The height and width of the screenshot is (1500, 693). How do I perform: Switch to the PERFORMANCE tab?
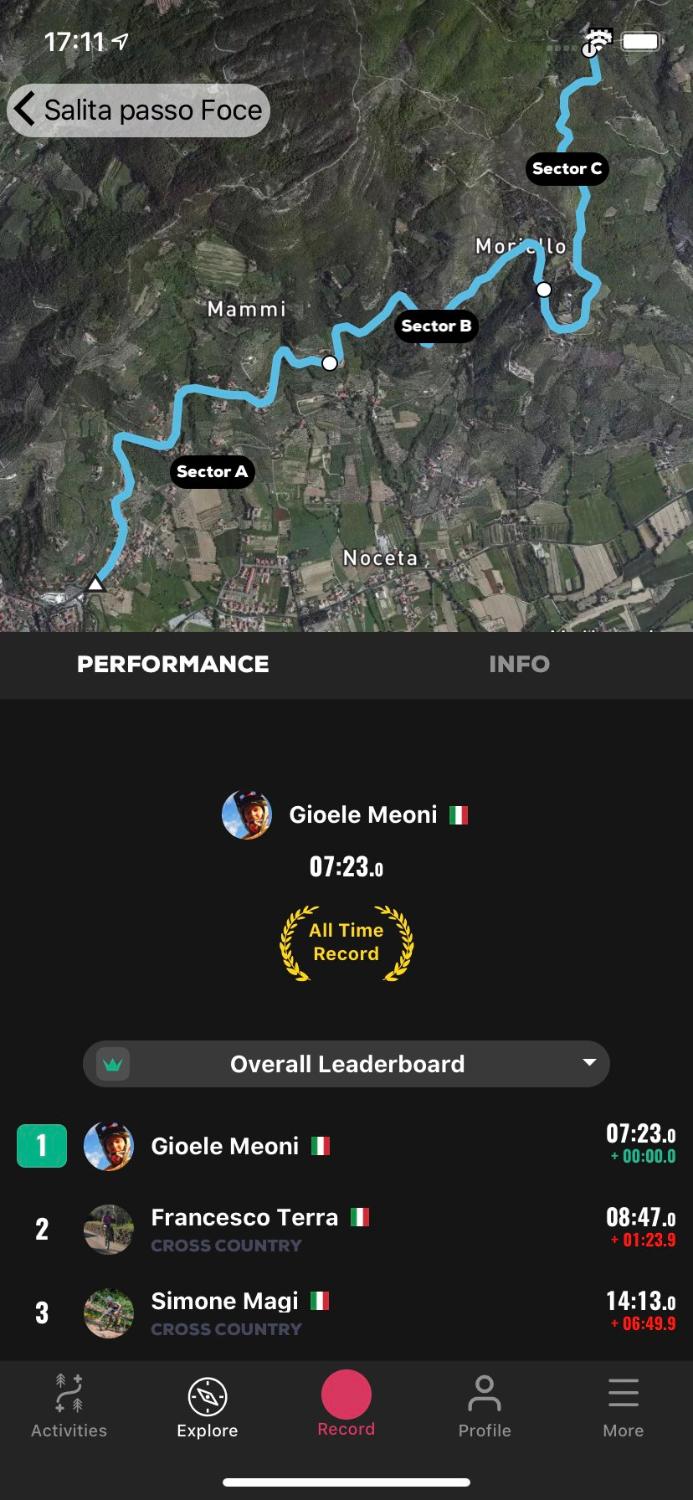click(173, 664)
